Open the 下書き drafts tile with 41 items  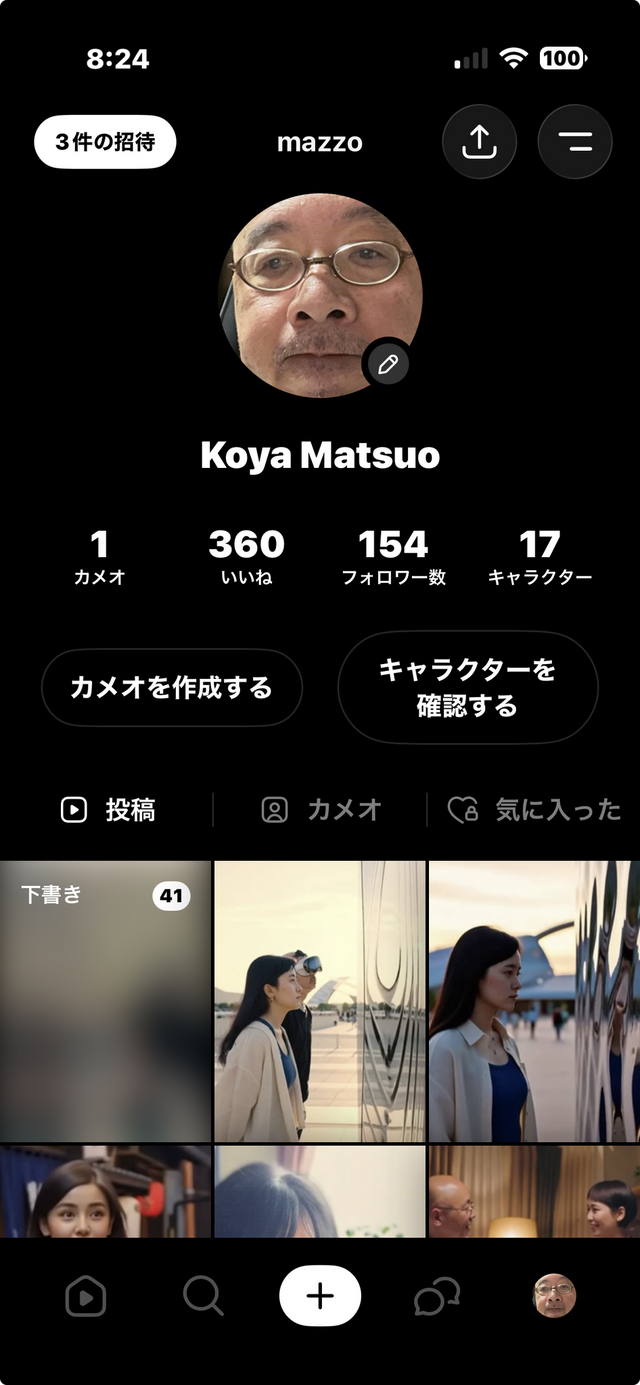point(105,1000)
